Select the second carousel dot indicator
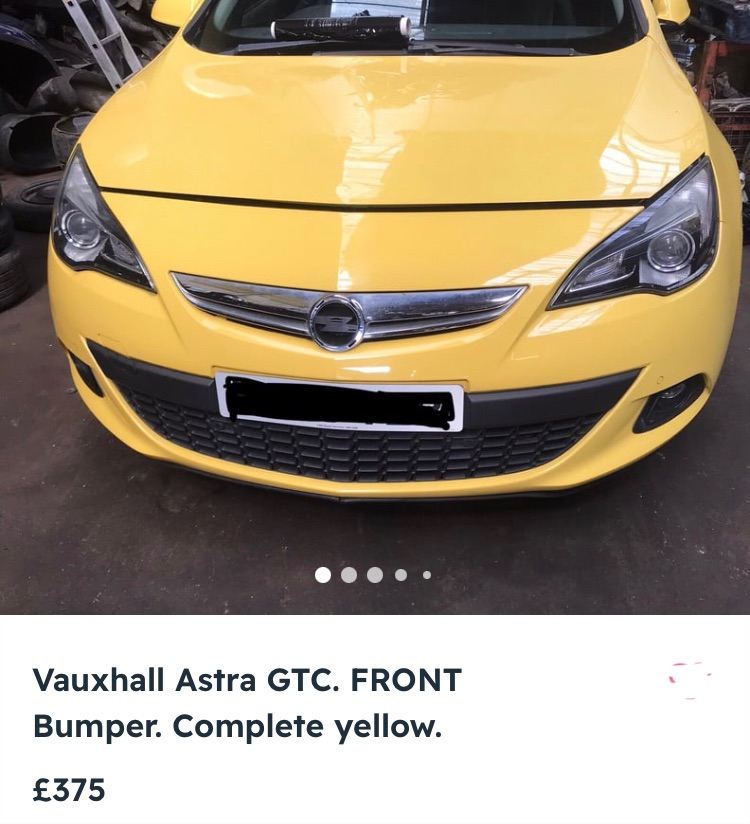This screenshot has height=824, width=750. click(x=348, y=574)
